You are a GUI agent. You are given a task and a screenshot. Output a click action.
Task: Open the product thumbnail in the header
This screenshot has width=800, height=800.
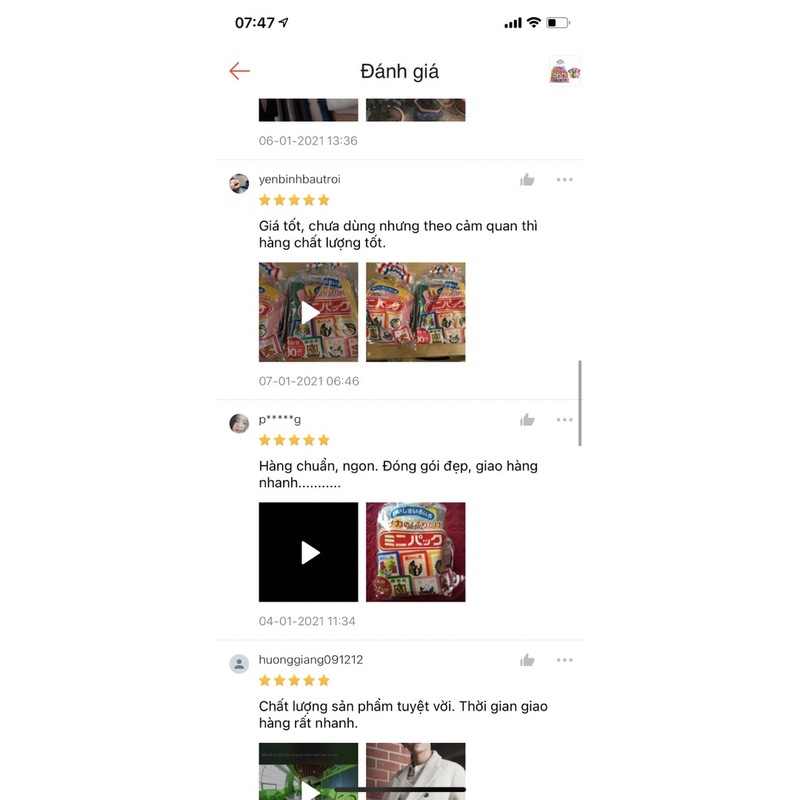pos(565,71)
